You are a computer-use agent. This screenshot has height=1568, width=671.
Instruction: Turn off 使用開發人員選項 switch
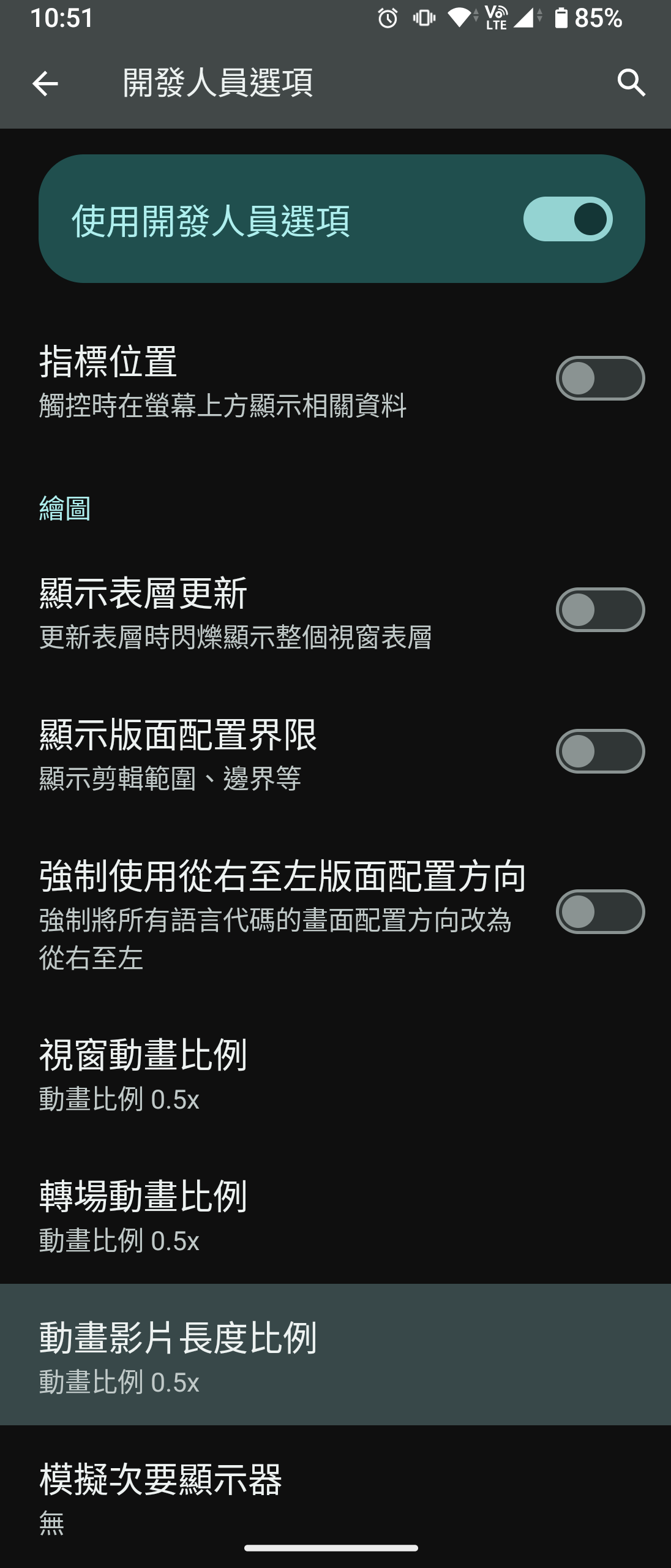[568, 219]
